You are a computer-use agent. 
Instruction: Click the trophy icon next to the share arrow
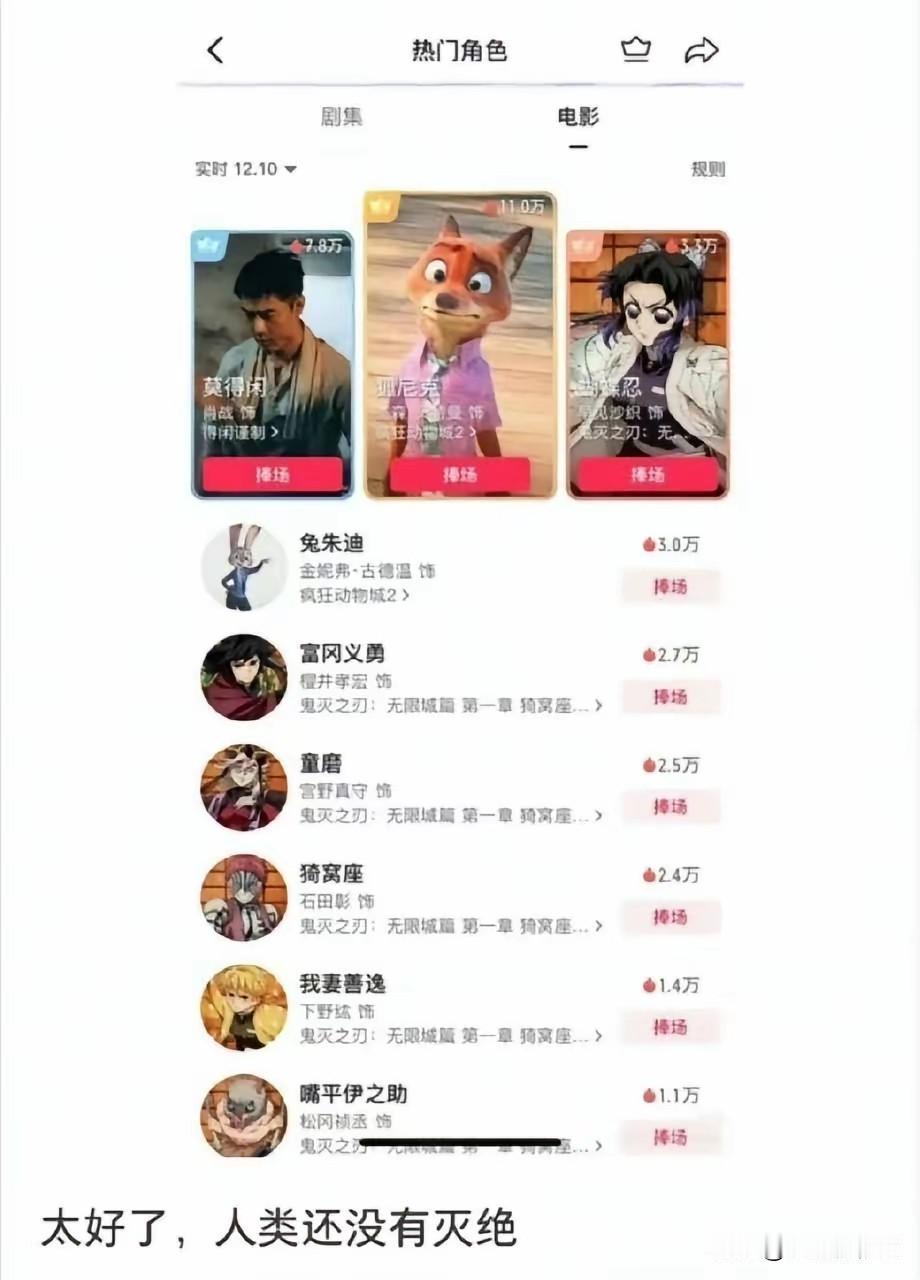[x=637, y=47]
